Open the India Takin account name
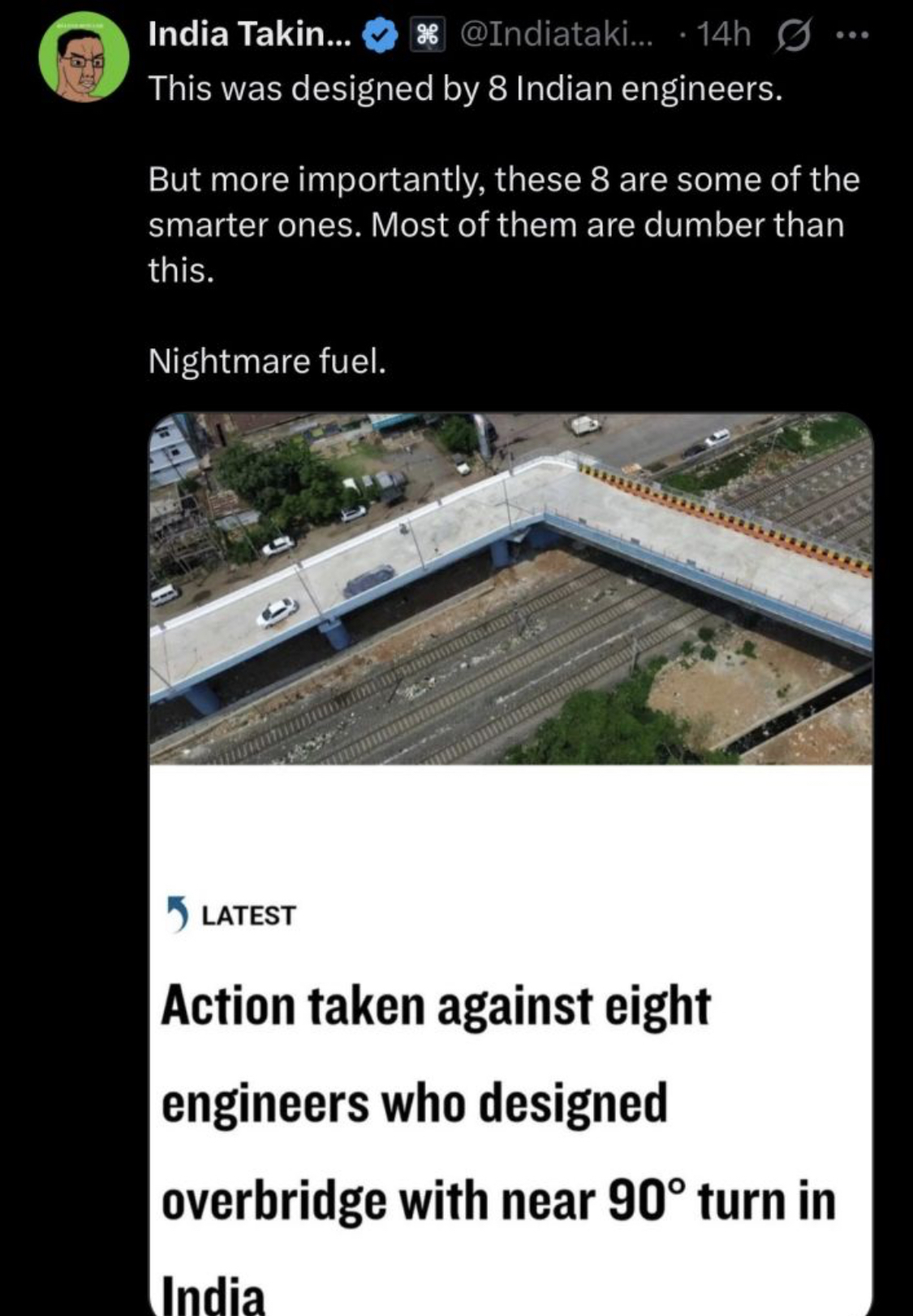The image size is (913, 1316). [x=248, y=34]
